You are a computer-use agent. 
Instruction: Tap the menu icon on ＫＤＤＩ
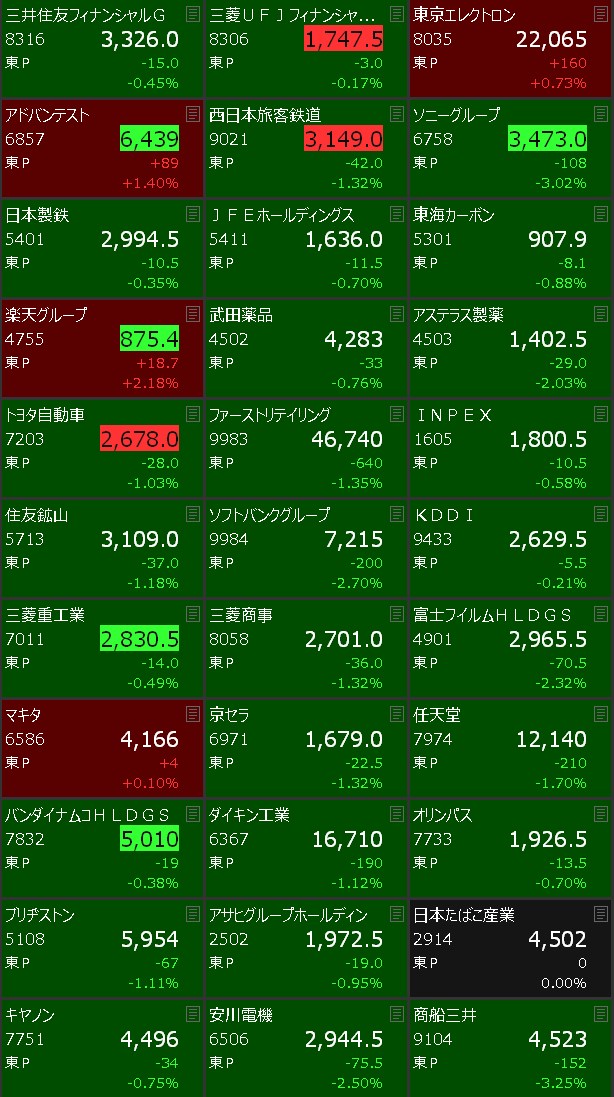(601, 514)
